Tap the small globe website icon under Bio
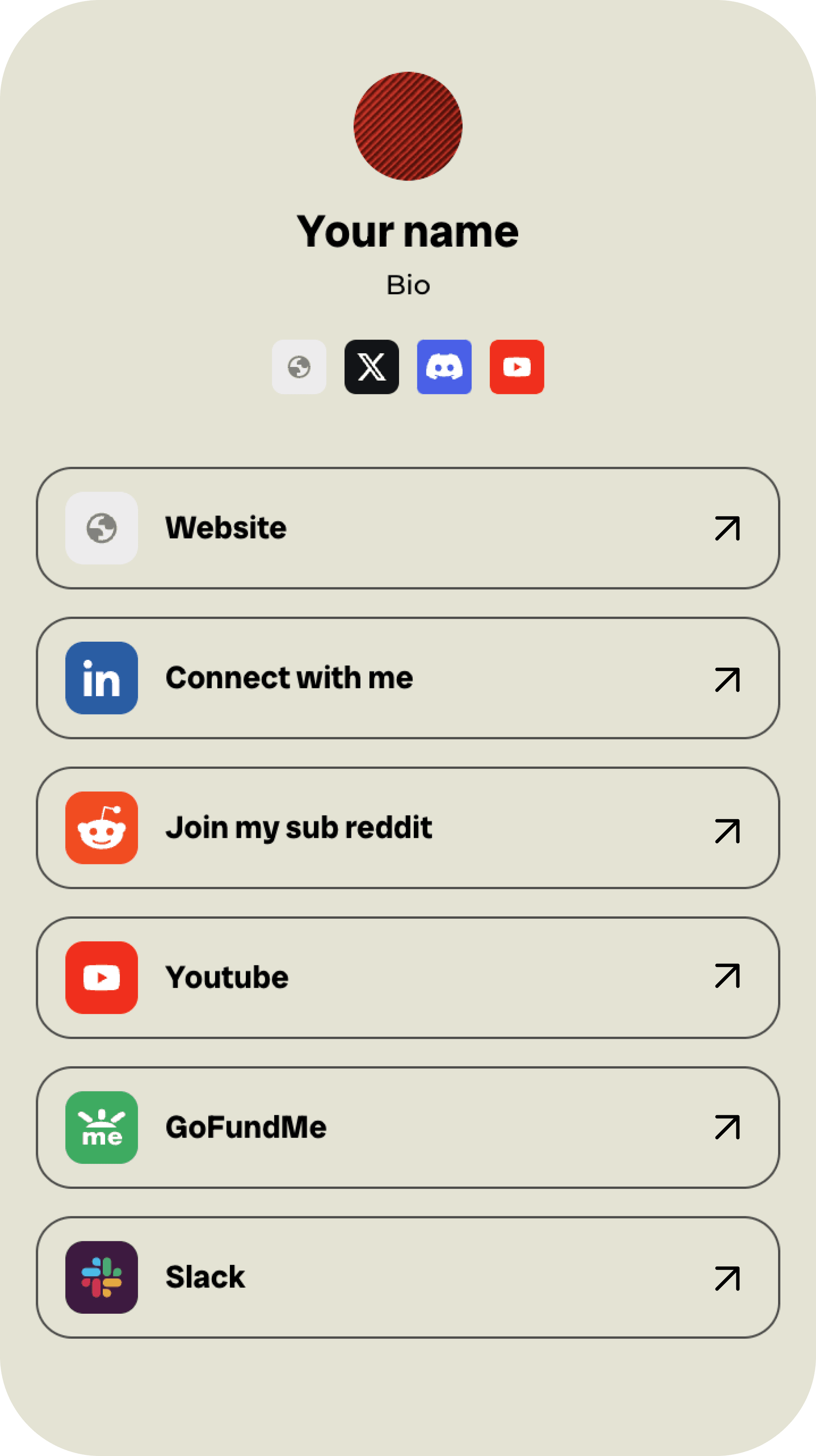Viewport: 816px width, 1456px height. click(x=299, y=367)
